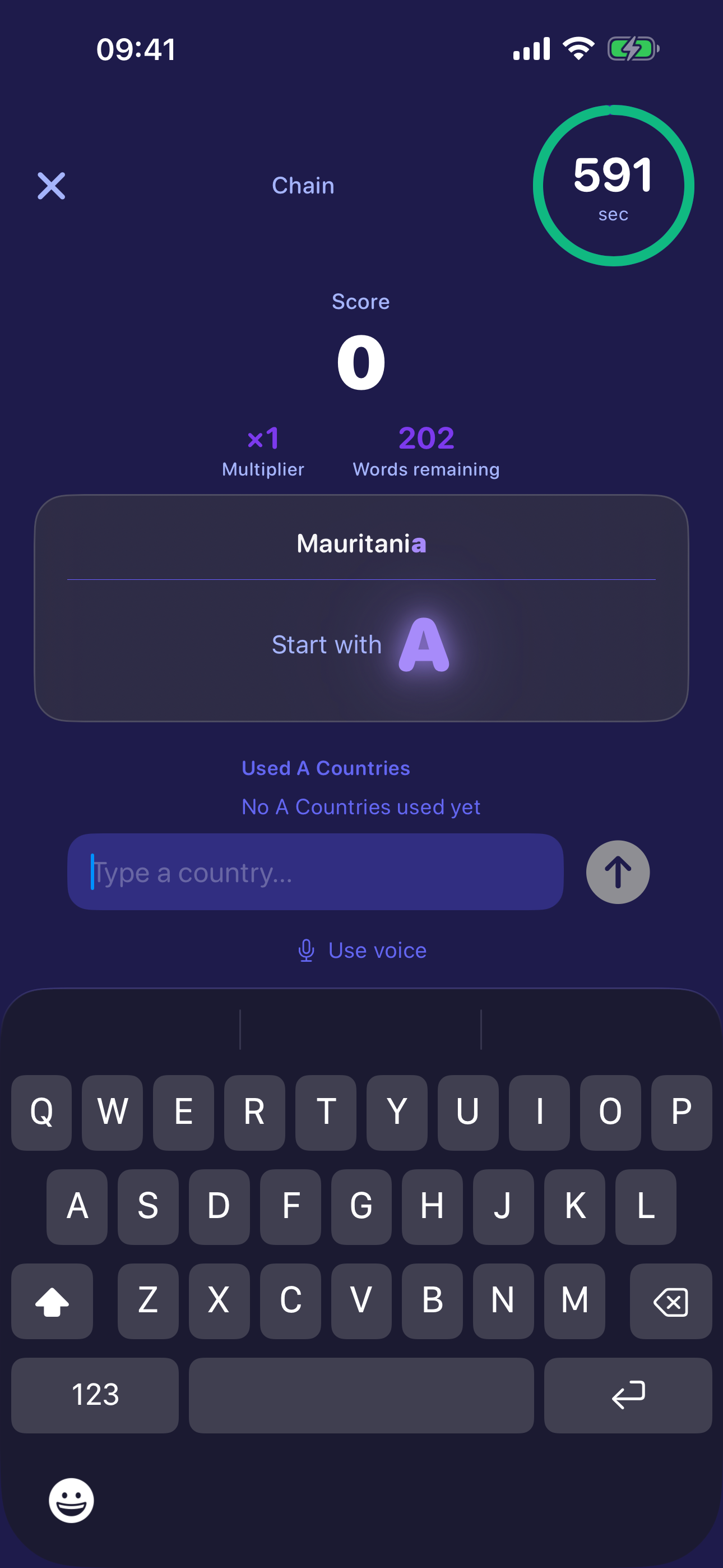
Task: Hit the return key
Action: (628, 1395)
